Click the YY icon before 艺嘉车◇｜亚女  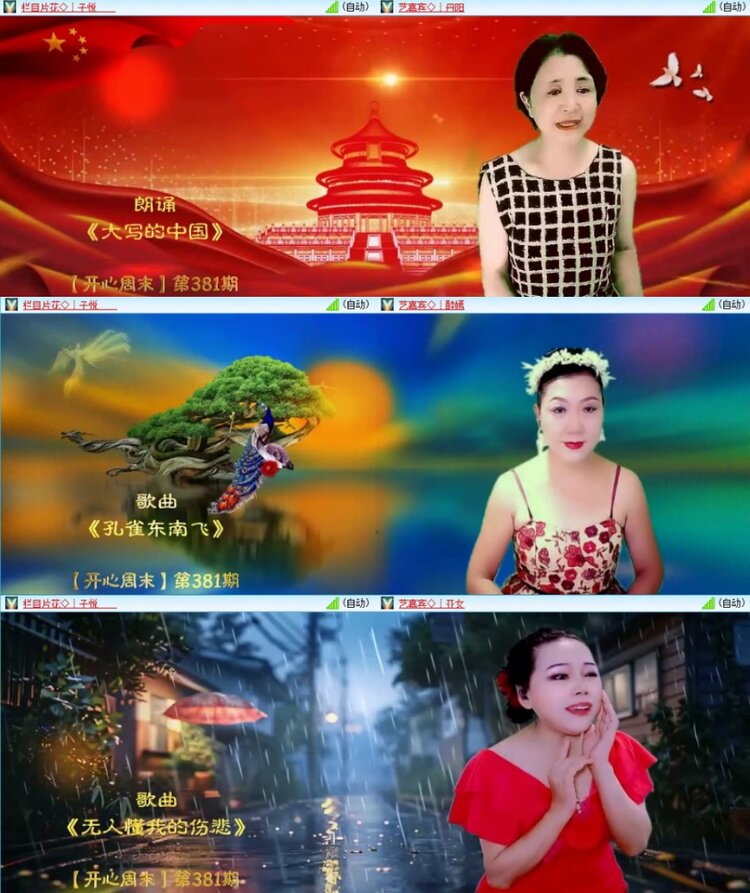click(x=385, y=601)
